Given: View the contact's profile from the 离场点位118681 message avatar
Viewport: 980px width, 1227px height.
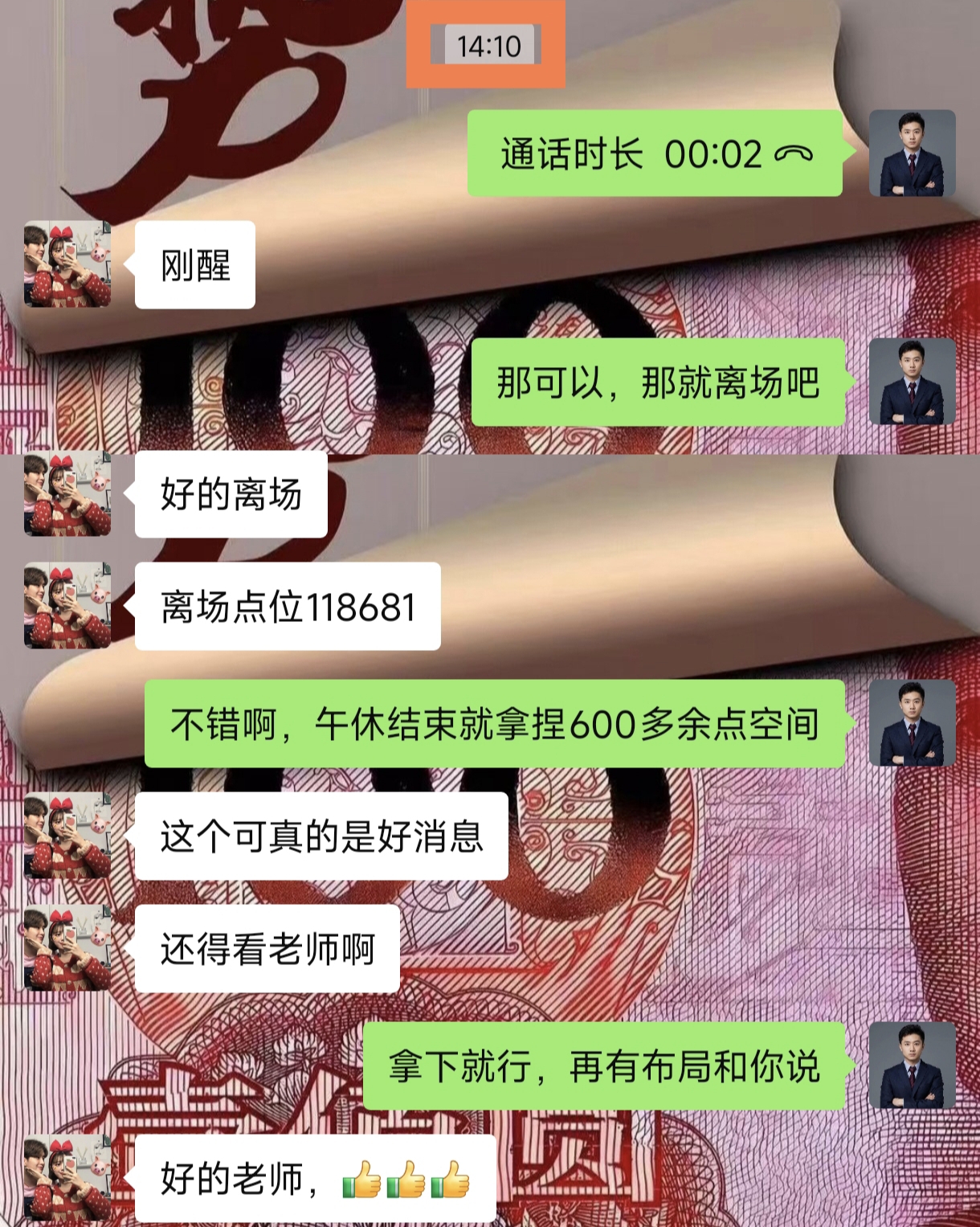Looking at the screenshot, I should [67, 606].
